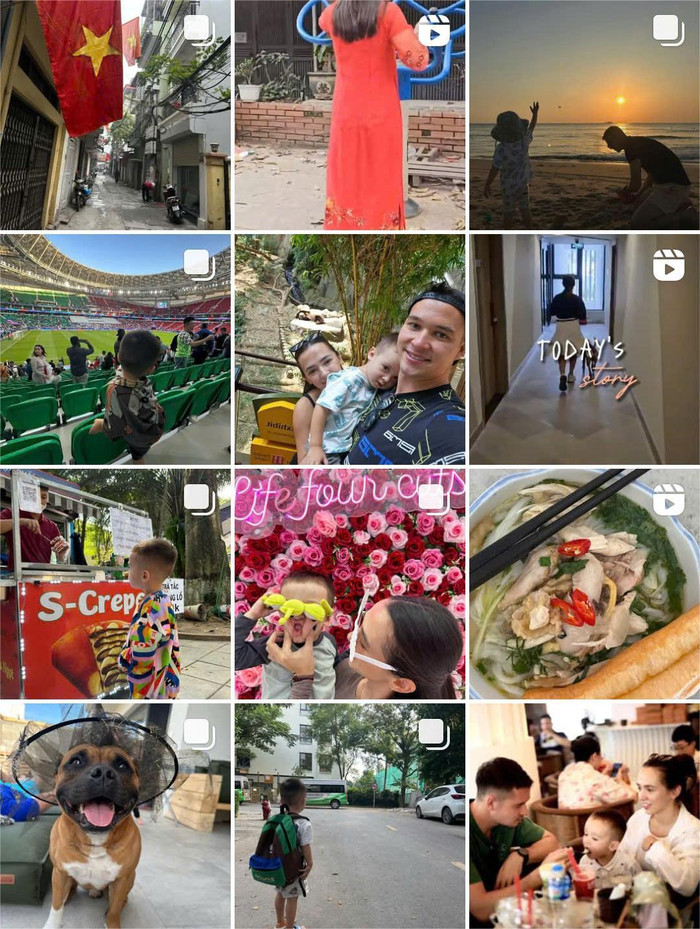Open the post with the red flag alley

pos(115,115)
